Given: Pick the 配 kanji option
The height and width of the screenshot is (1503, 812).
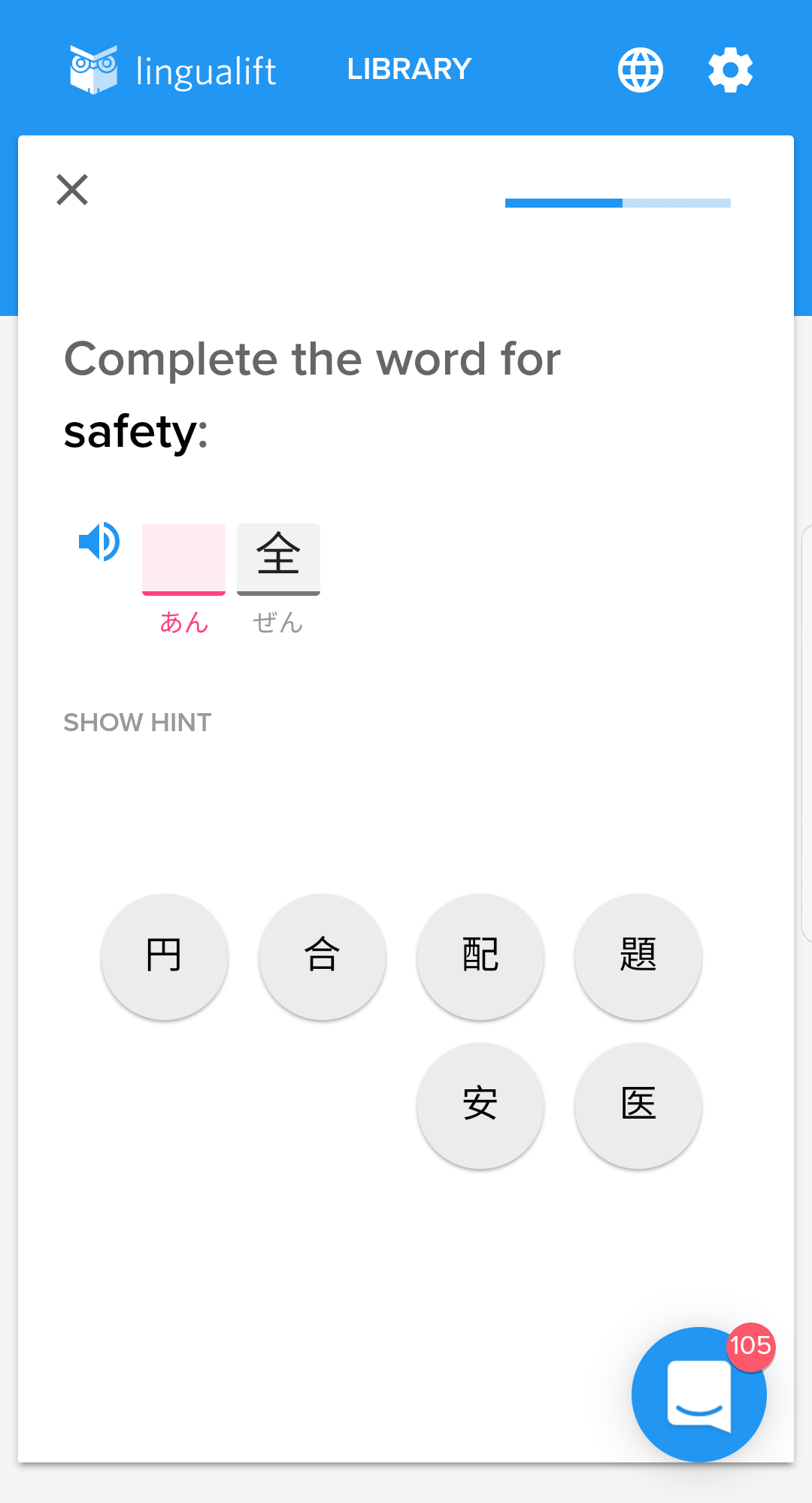Looking at the screenshot, I should tap(480, 956).
